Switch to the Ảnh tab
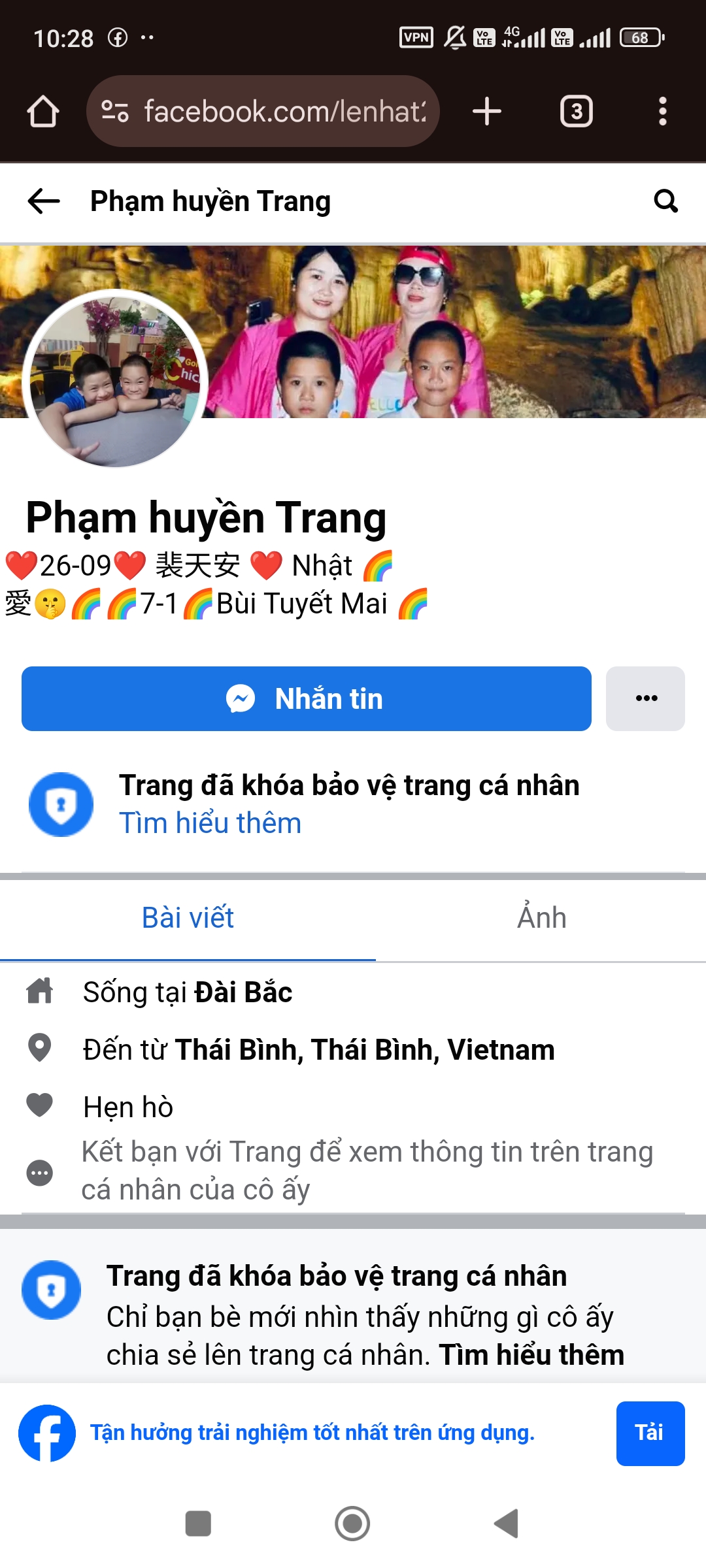Screen dimensions: 706x1568 click(541, 918)
